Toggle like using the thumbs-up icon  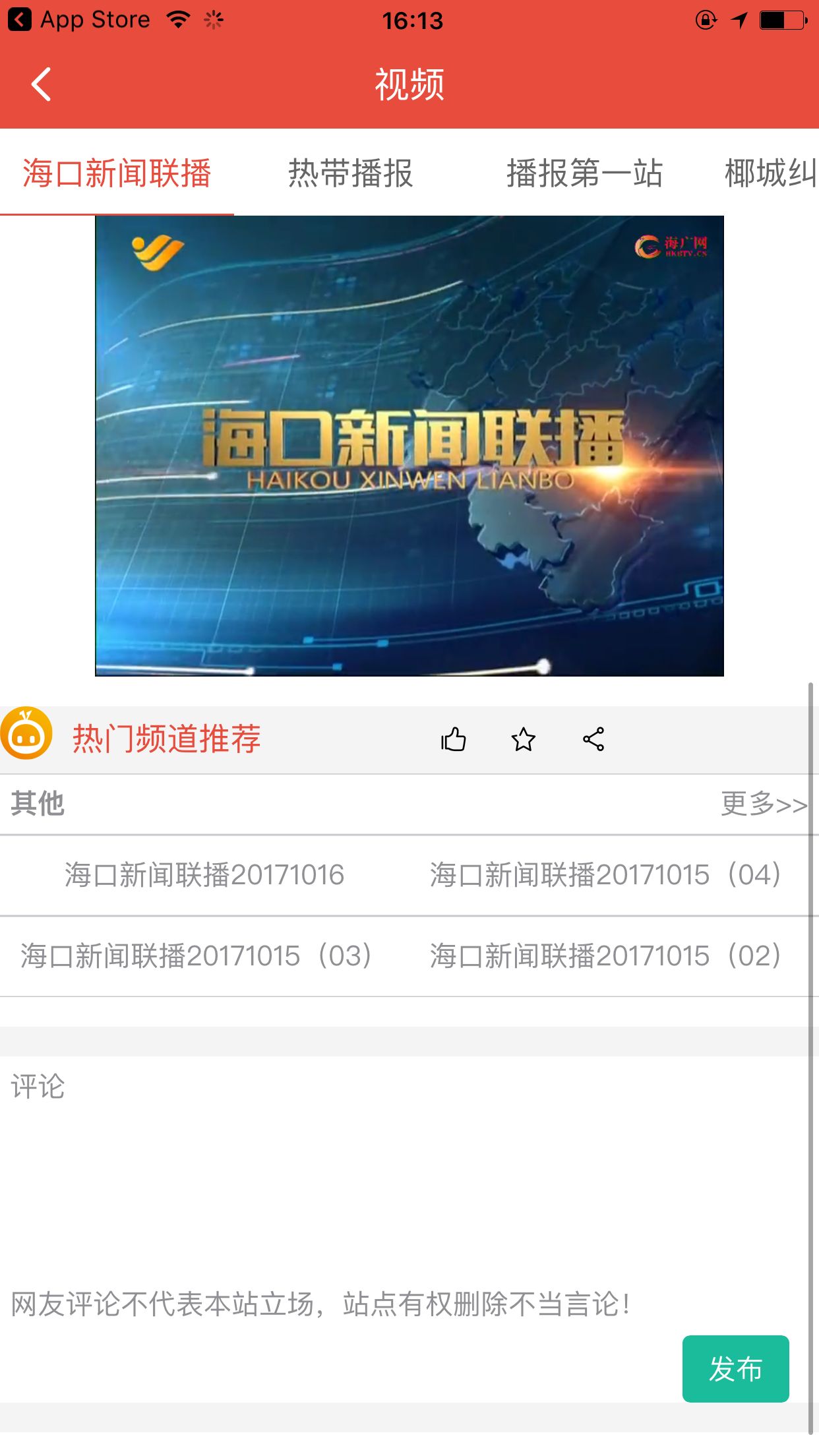453,741
